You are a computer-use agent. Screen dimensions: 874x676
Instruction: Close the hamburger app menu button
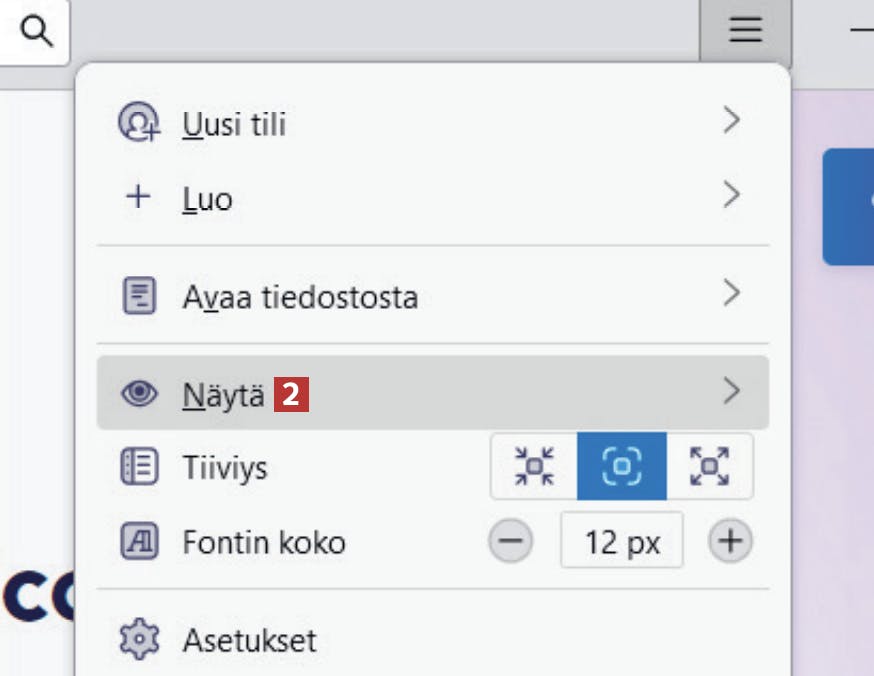pos(745,32)
